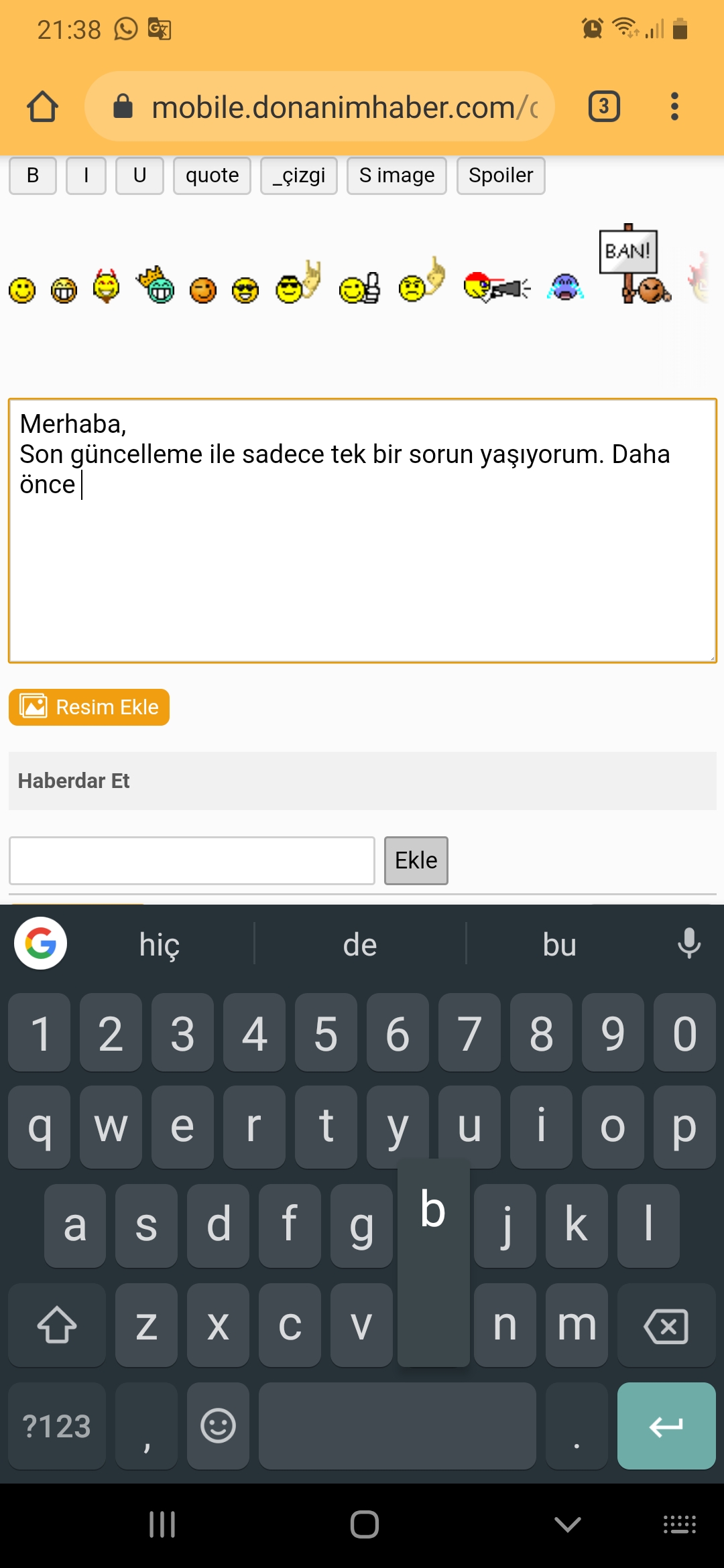This screenshot has height=1568, width=724.
Task: Switch to the ?123 symbols keyboard
Action: (x=57, y=1426)
